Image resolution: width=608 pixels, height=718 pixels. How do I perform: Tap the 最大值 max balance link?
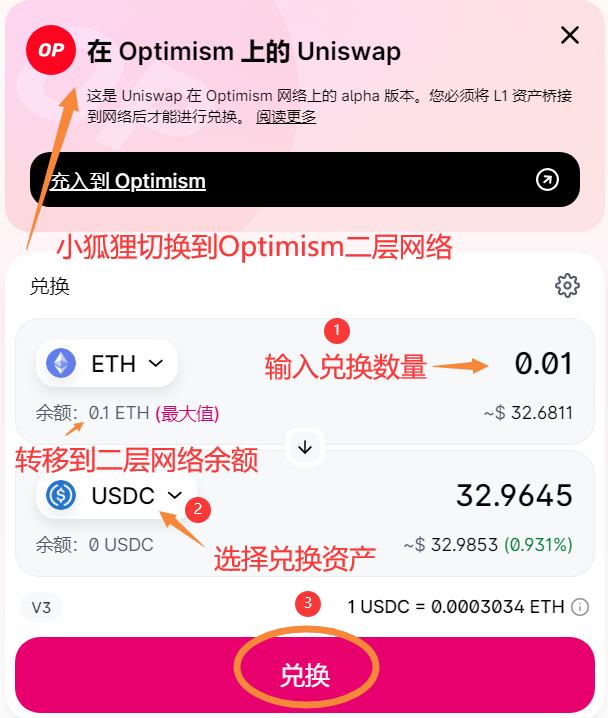click(187, 412)
